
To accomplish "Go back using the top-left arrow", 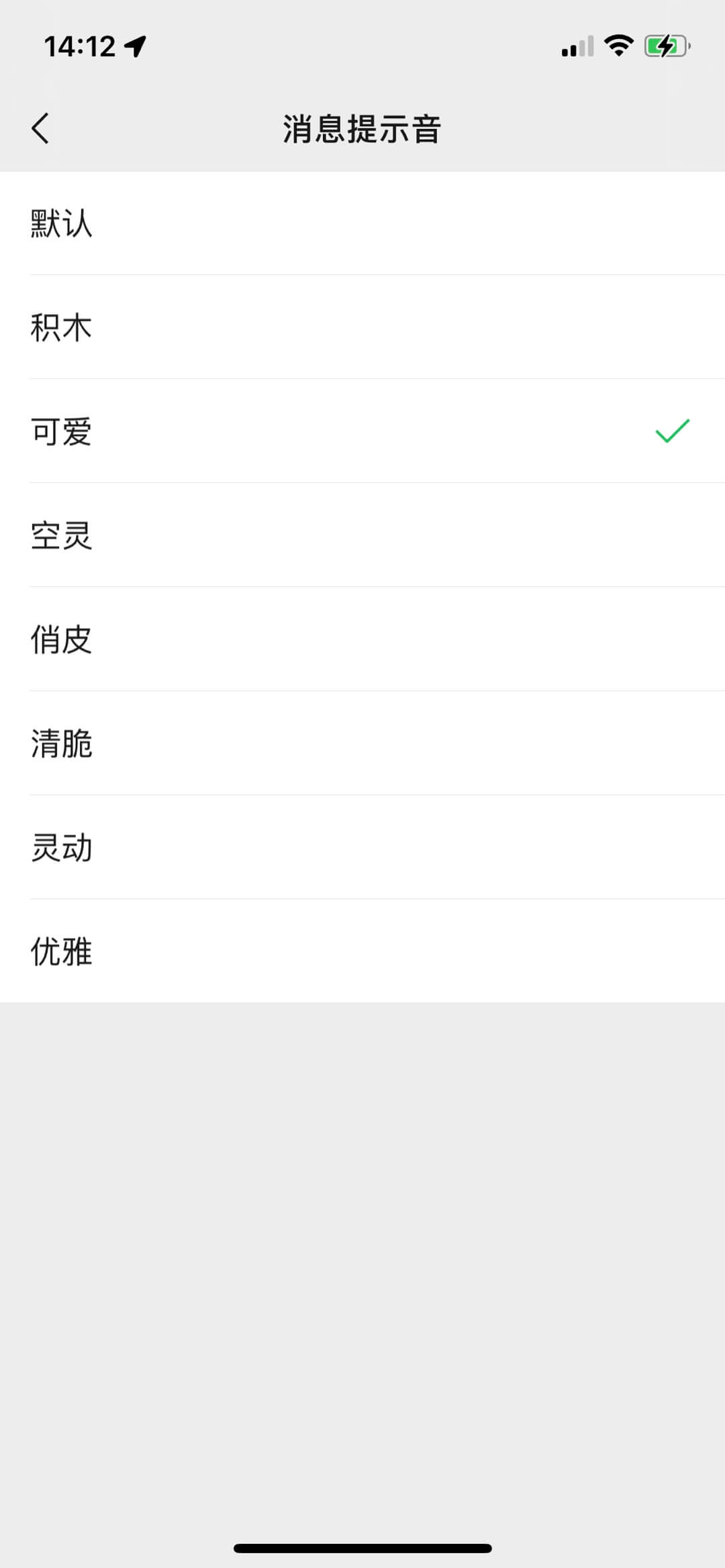I will pos(40,129).
